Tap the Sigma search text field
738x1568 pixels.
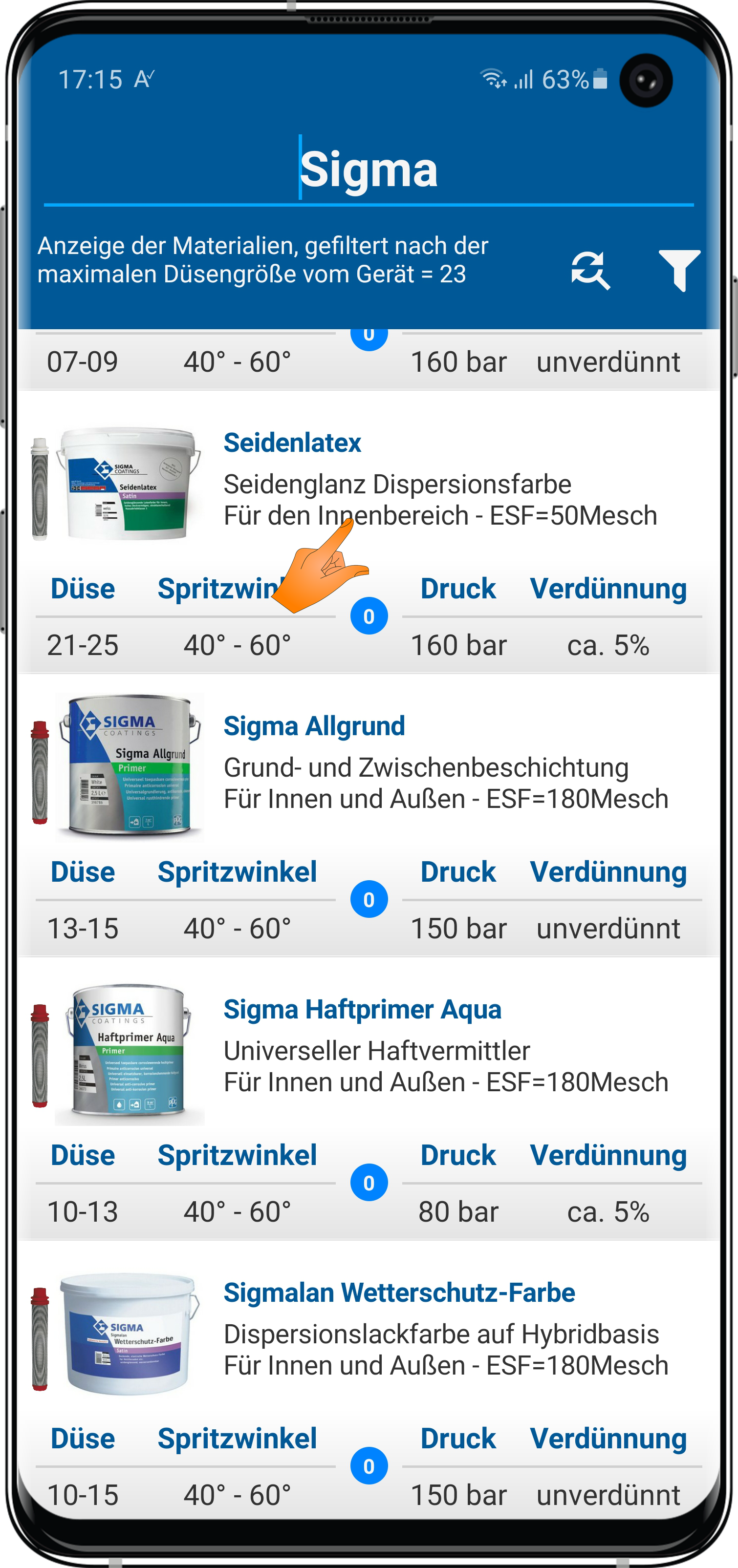click(369, 169)
